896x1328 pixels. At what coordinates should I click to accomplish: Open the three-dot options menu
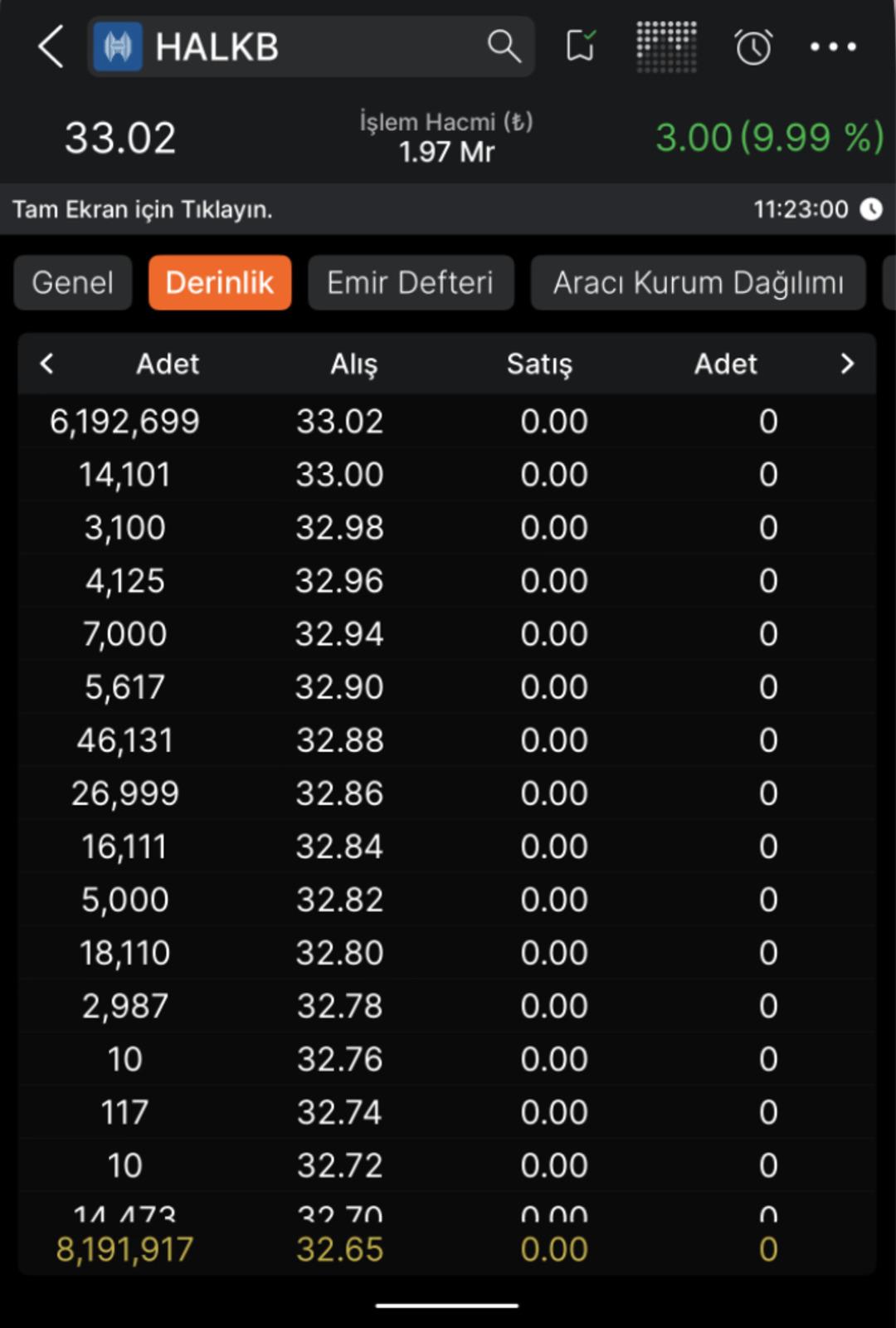[x=832, y=47]
